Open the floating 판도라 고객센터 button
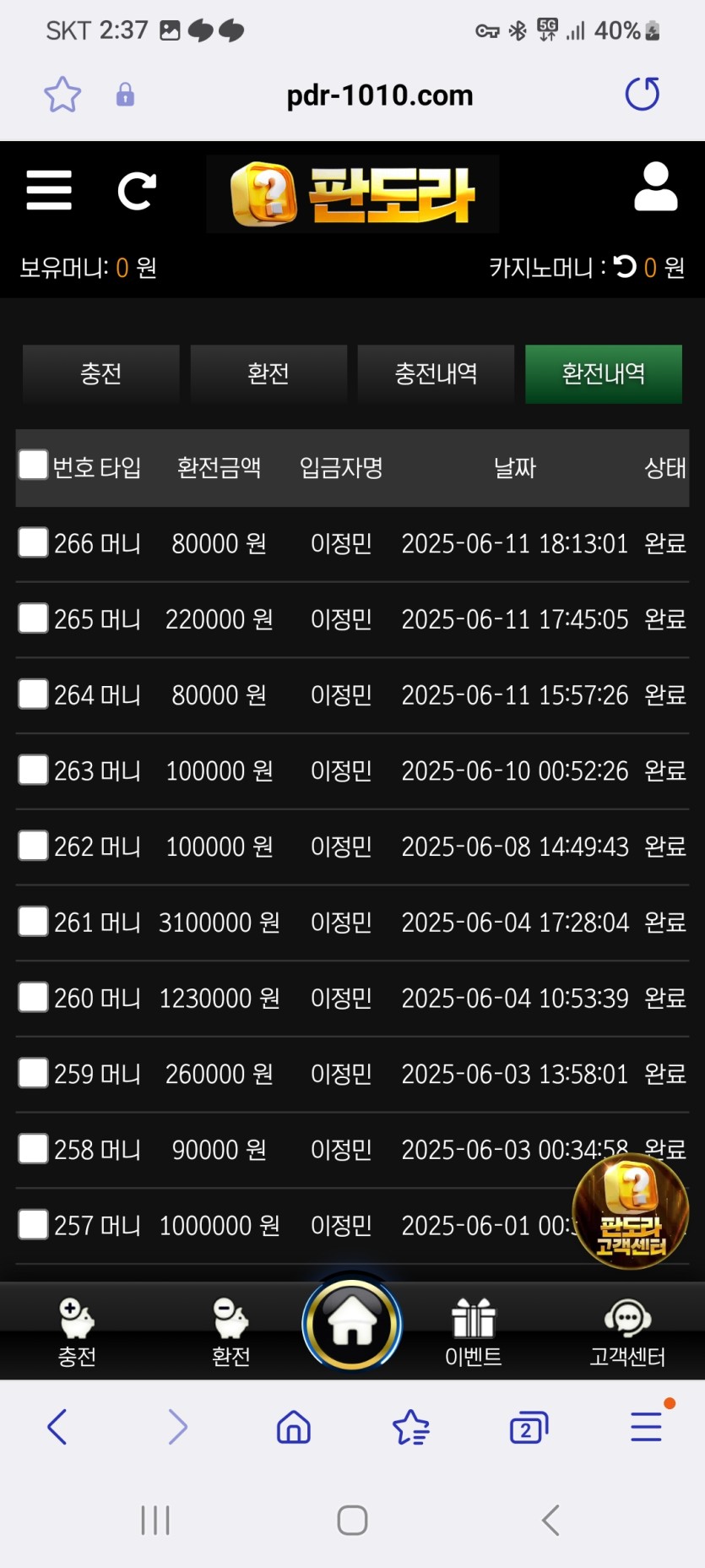Viewport: 705px width, 1568px height. click(631, 1211)
